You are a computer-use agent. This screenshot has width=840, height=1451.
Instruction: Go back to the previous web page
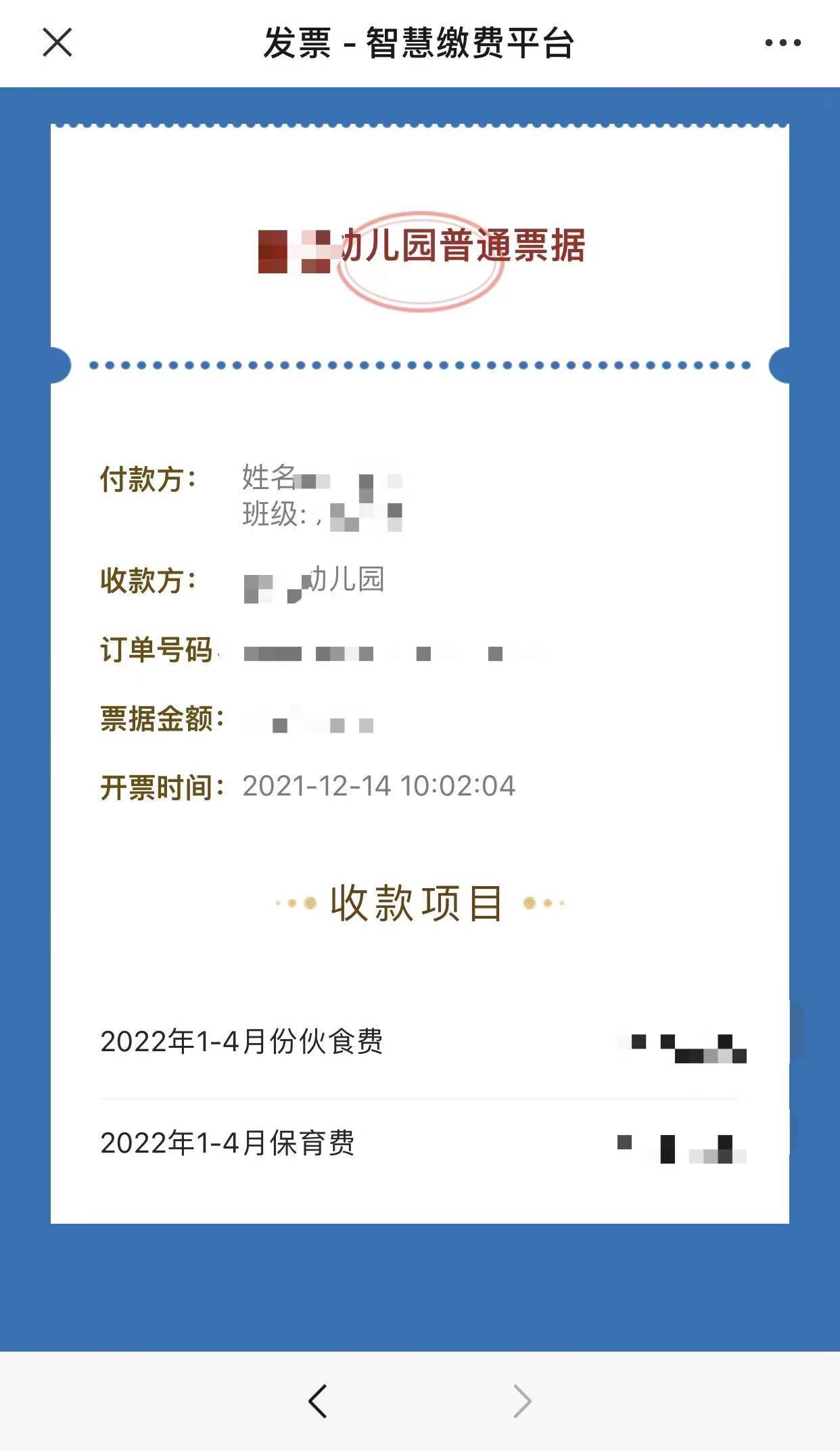click(318, 1401)
